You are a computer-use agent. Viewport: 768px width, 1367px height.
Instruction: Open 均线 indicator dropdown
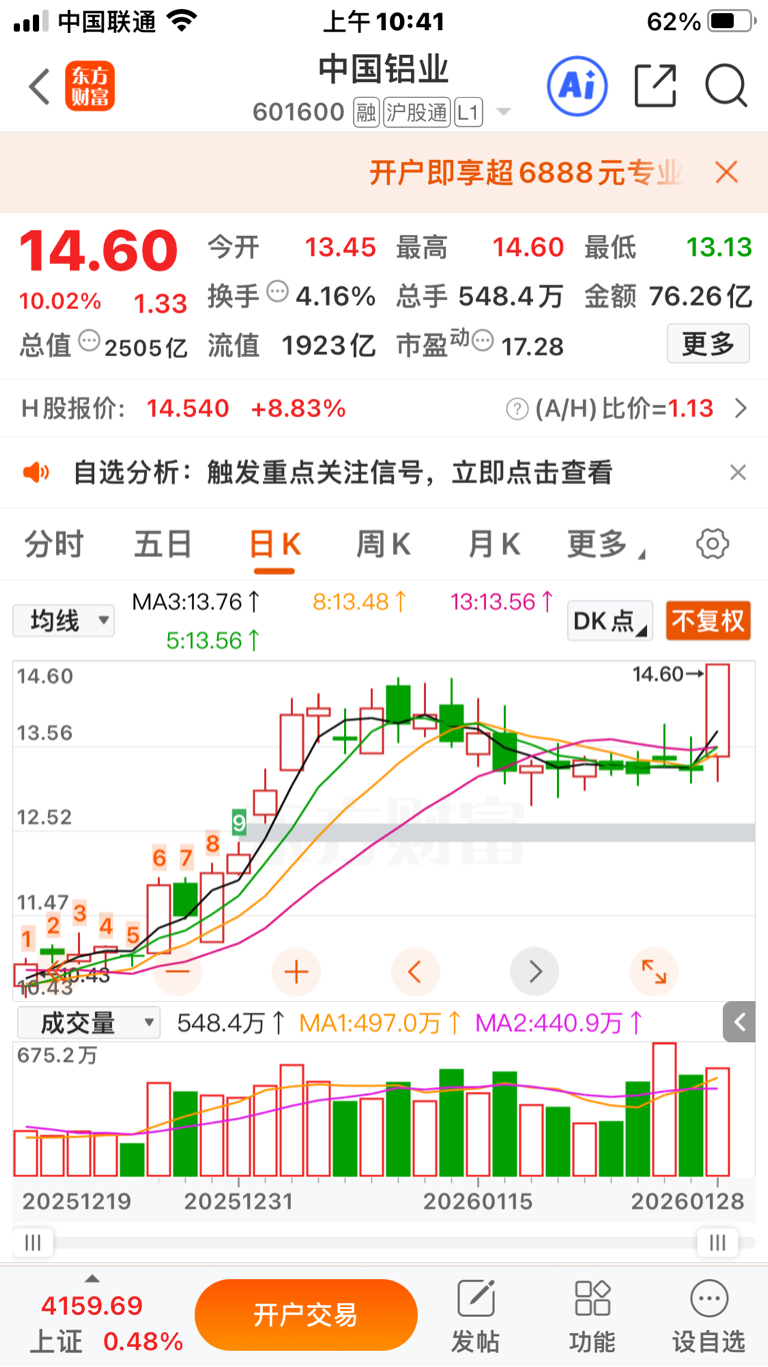pos(63,621)
